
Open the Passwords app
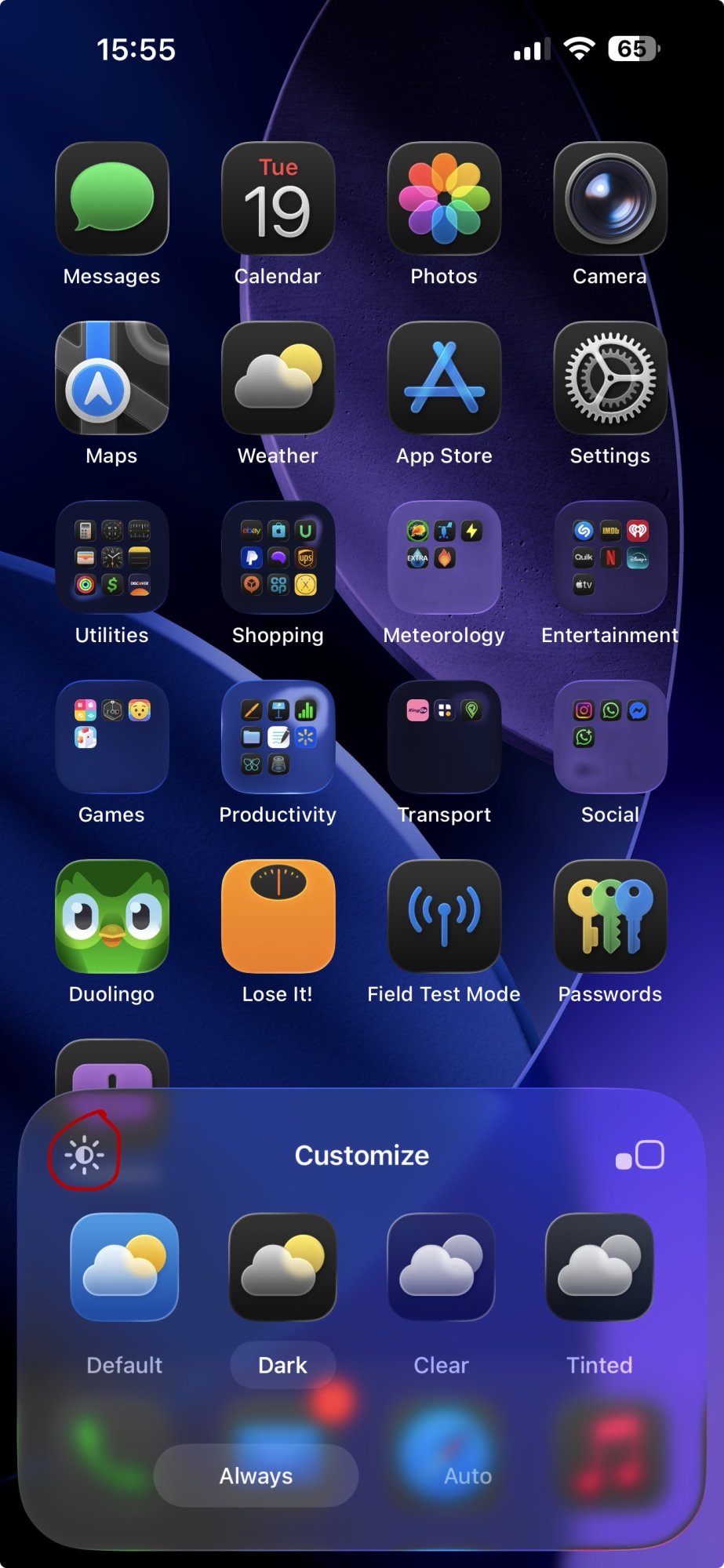[610, 916]
